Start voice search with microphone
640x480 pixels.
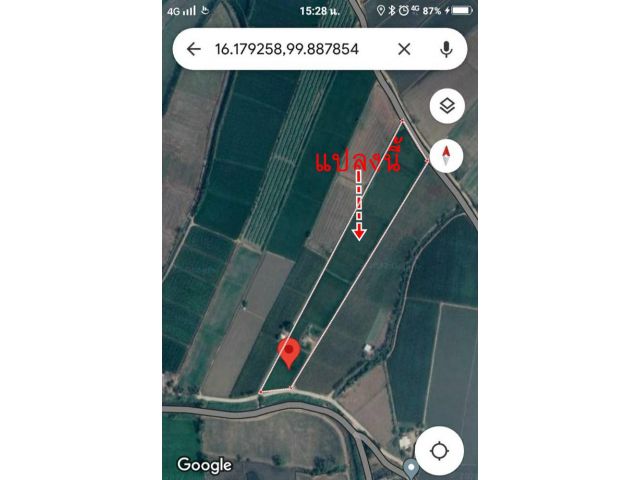[x=446, y=48]
